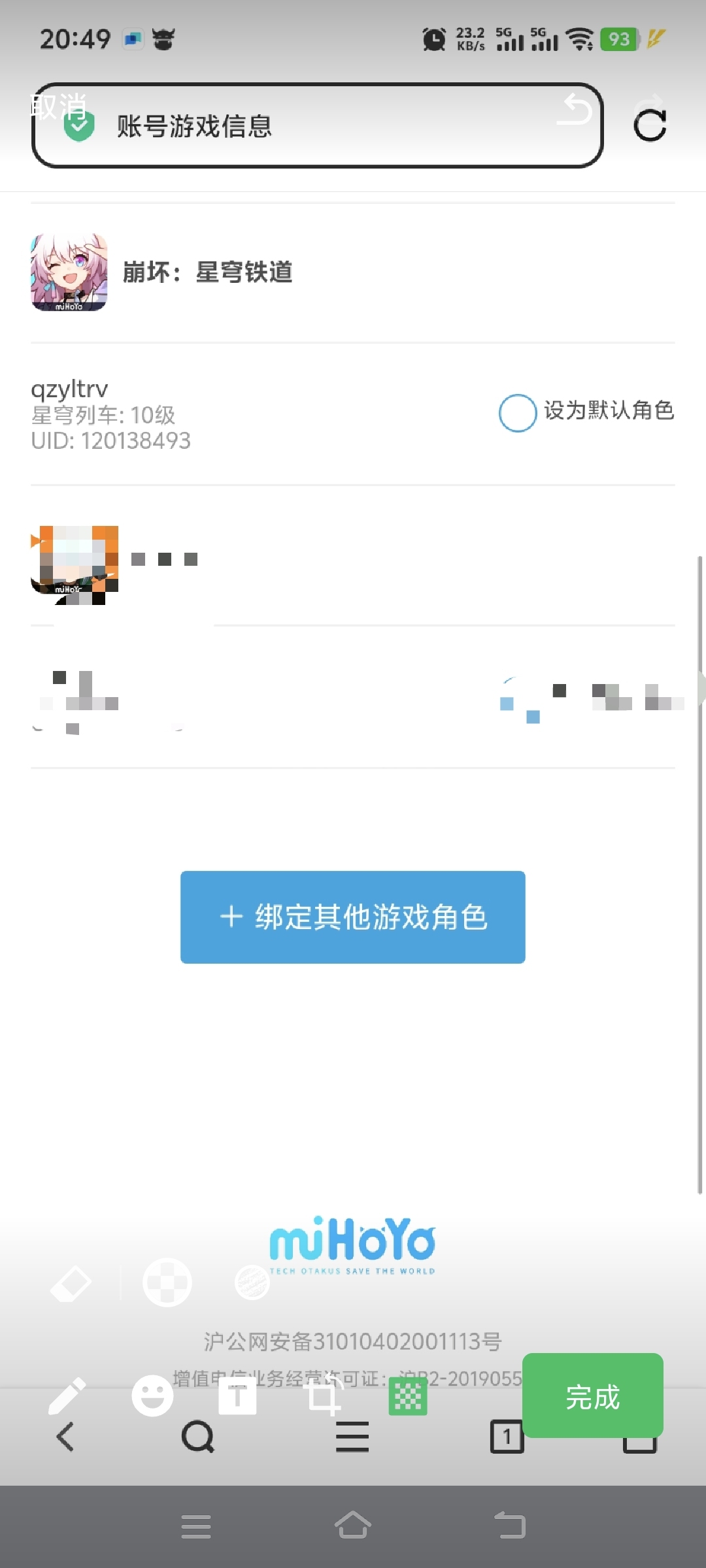Open the emoji sticker tool
Screen dimensions: 706x1568
coord(152,1396)
